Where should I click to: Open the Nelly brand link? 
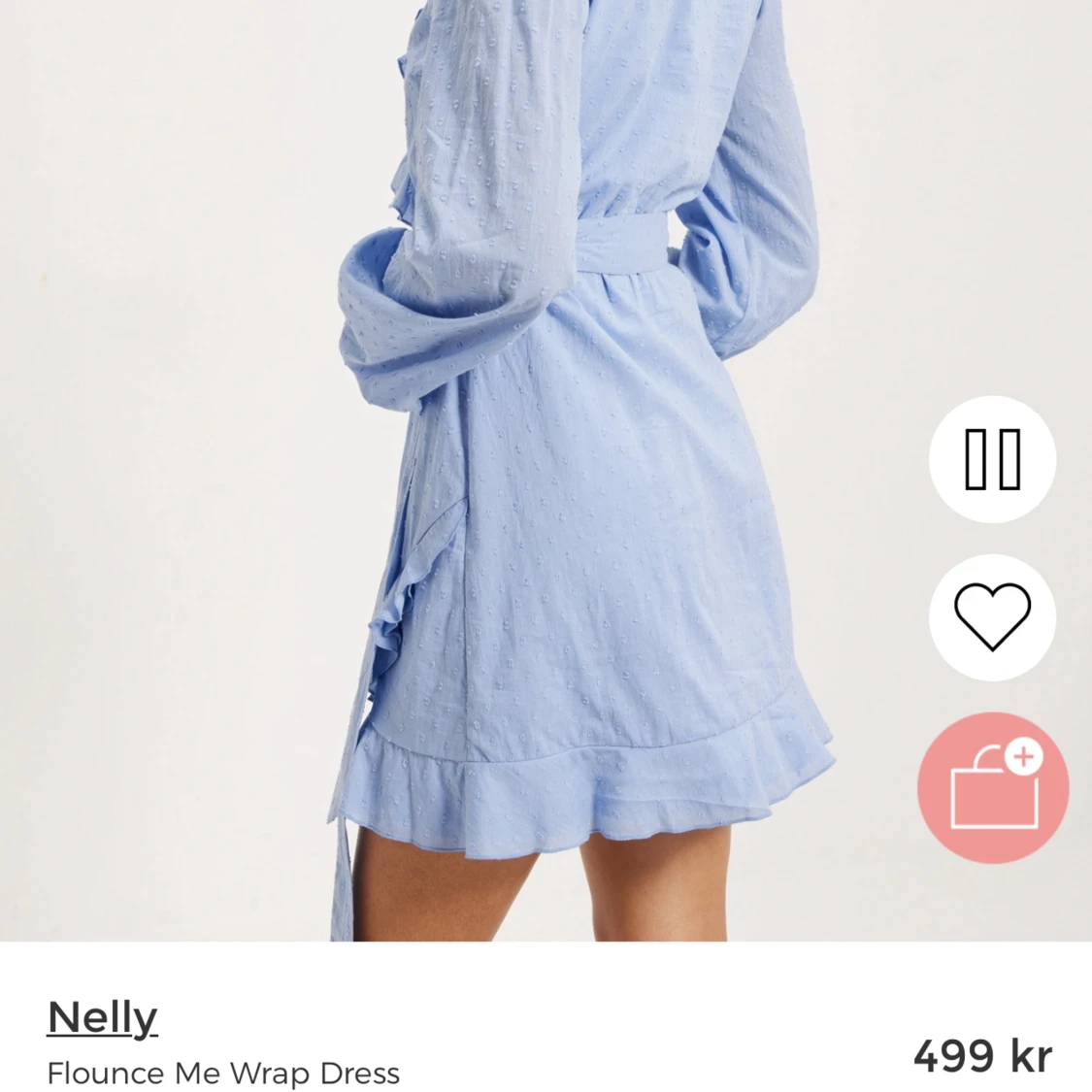[102, 1017]
